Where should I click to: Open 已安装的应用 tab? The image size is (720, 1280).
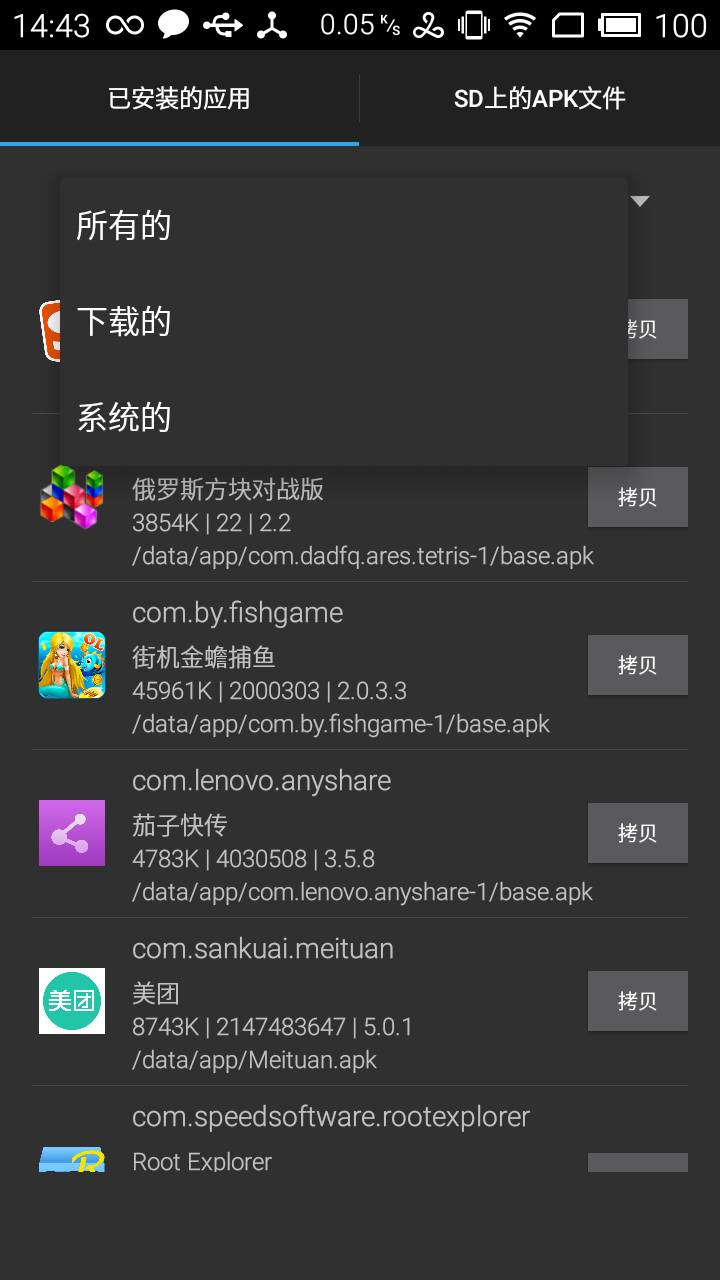click(179, 99)
